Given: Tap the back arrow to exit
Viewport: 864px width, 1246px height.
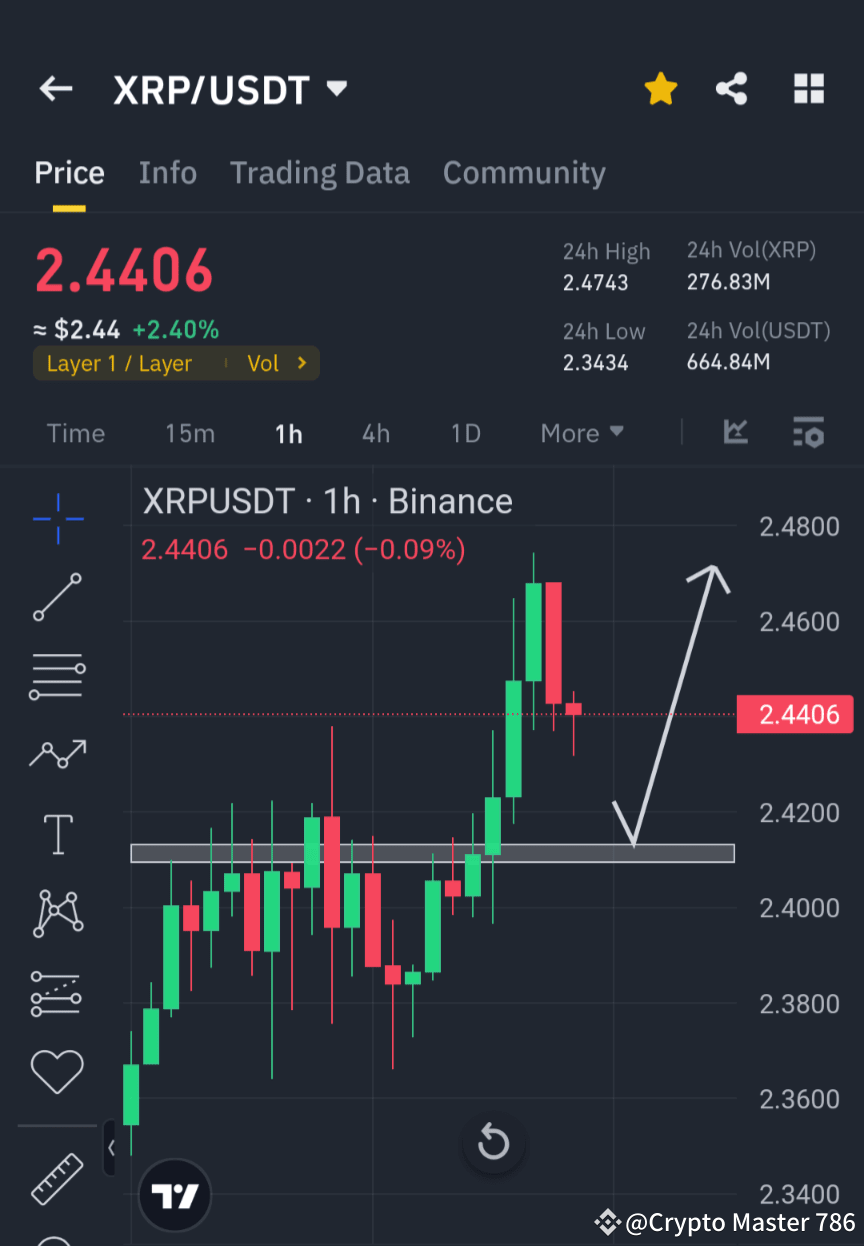Looking at the screenshot, I should pos(55,88).
